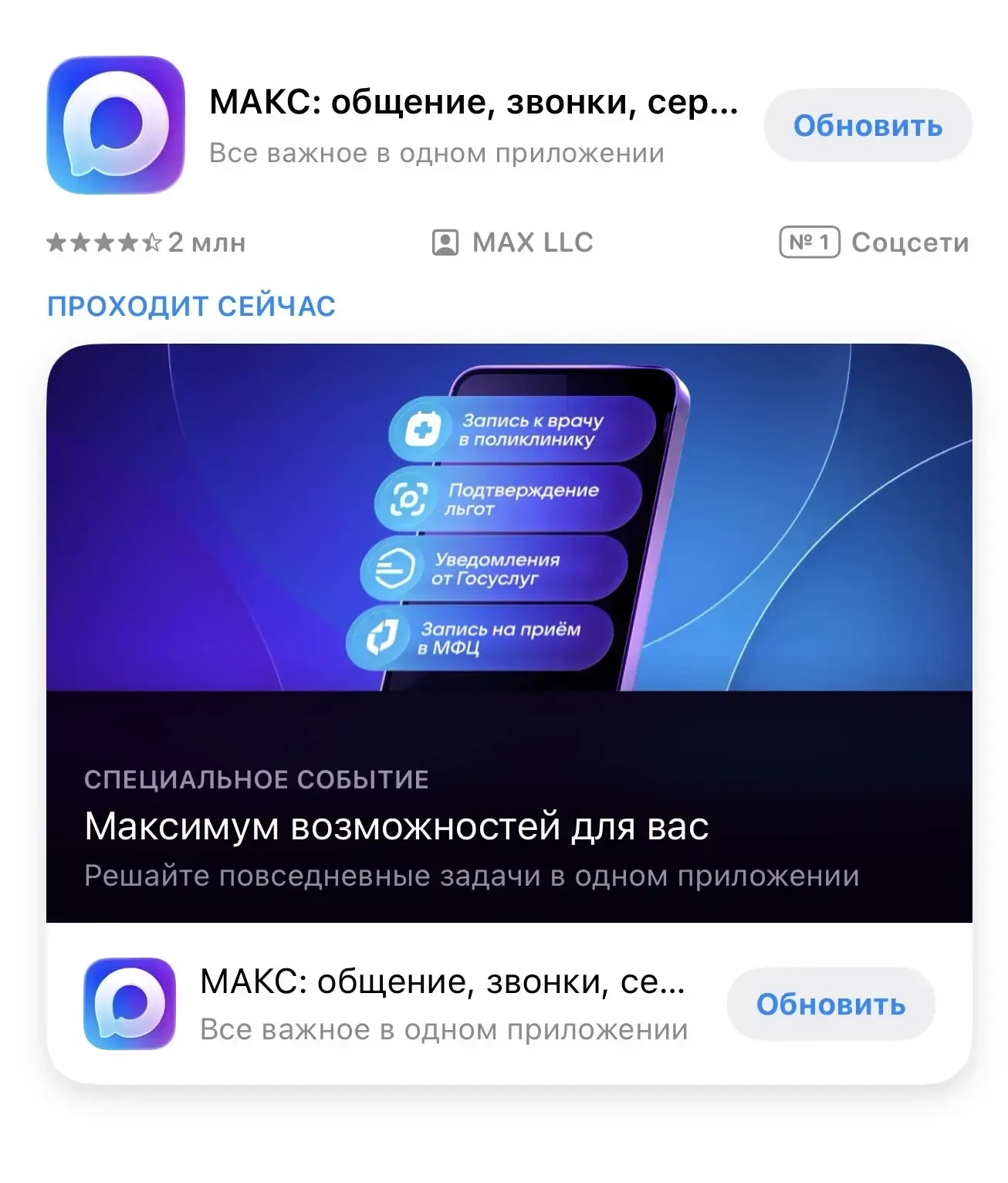1008x1183 pixels.
Task: Tap the top Обновить button for МАКС
Action: coord(868,126)
